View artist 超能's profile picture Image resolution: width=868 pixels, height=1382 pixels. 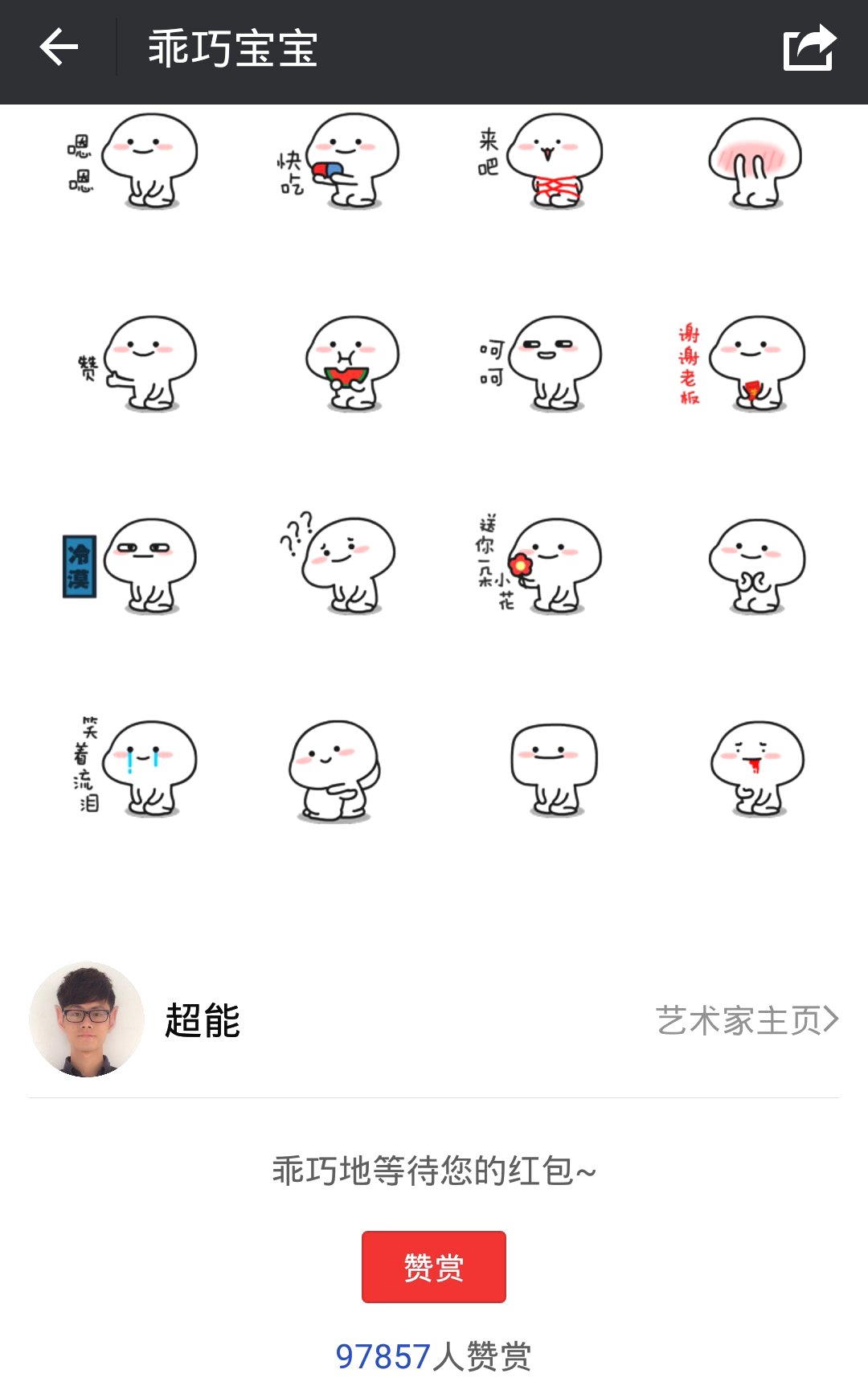(87, 1019)
